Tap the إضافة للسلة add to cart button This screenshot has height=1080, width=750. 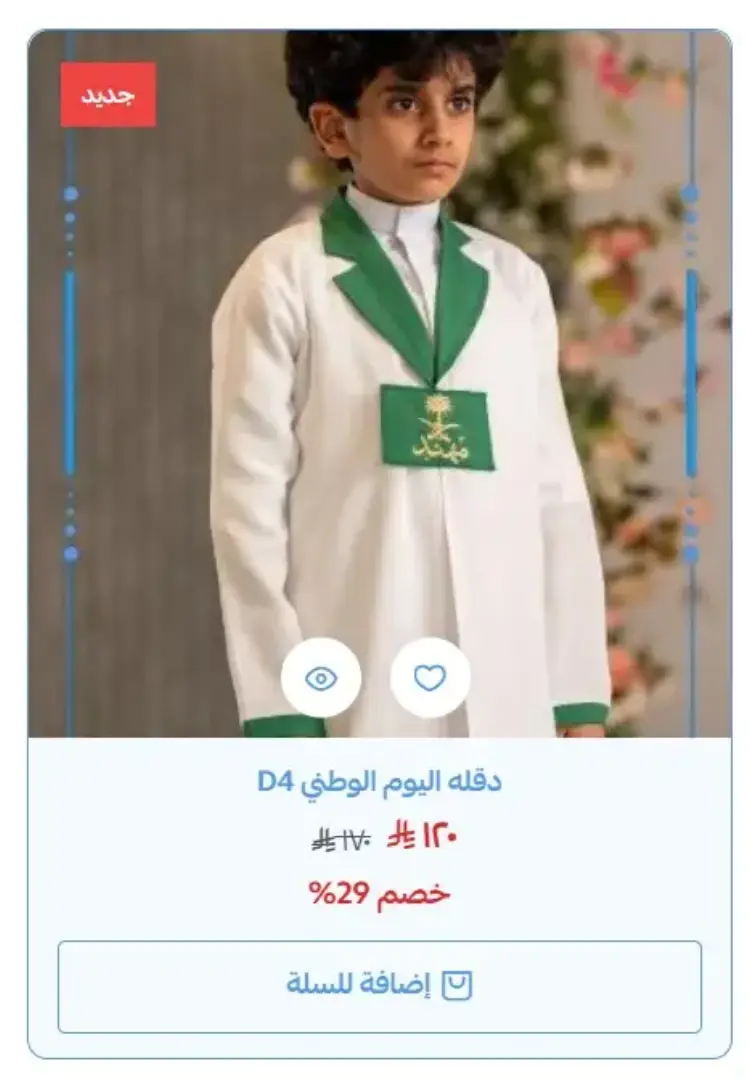[x=379, y=986]
